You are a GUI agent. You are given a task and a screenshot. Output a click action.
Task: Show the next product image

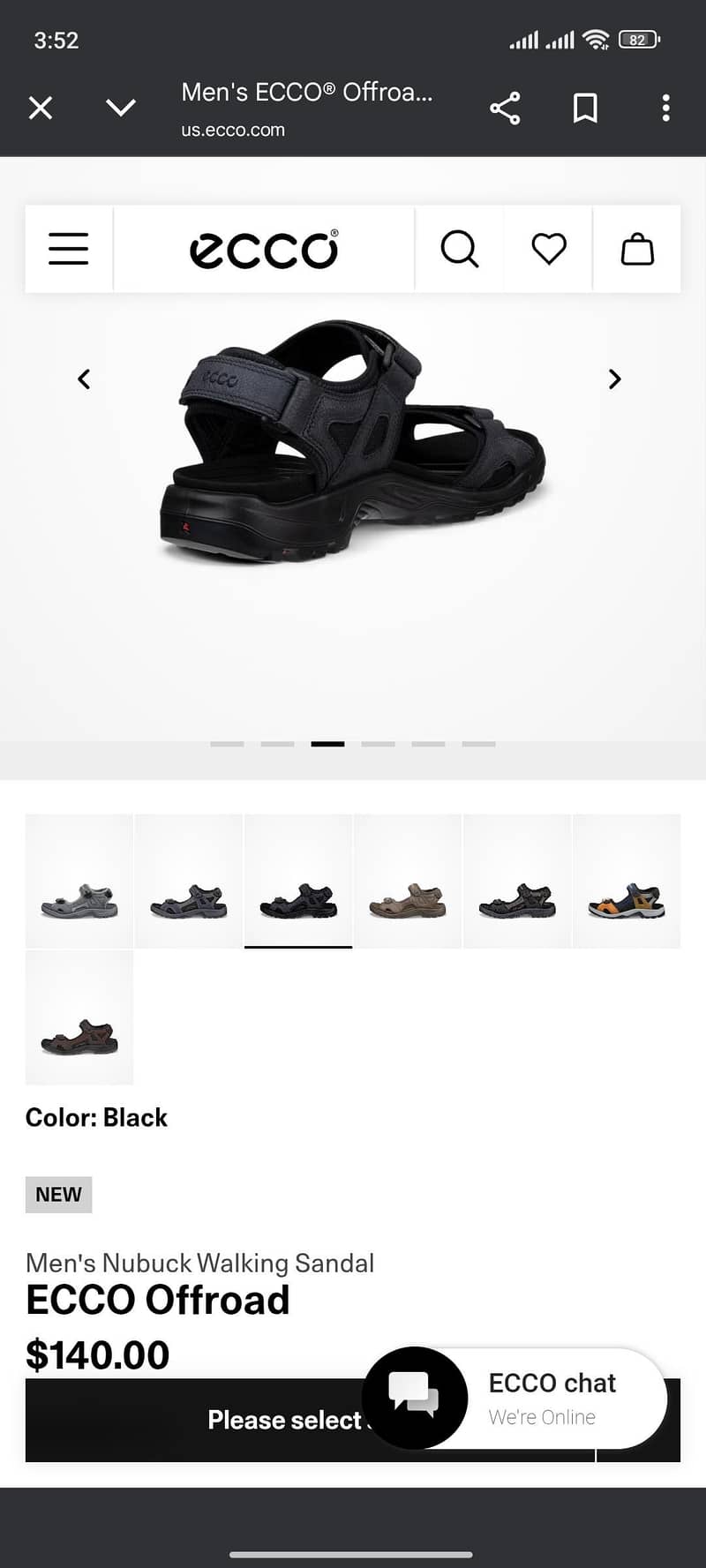click(614, 379)
